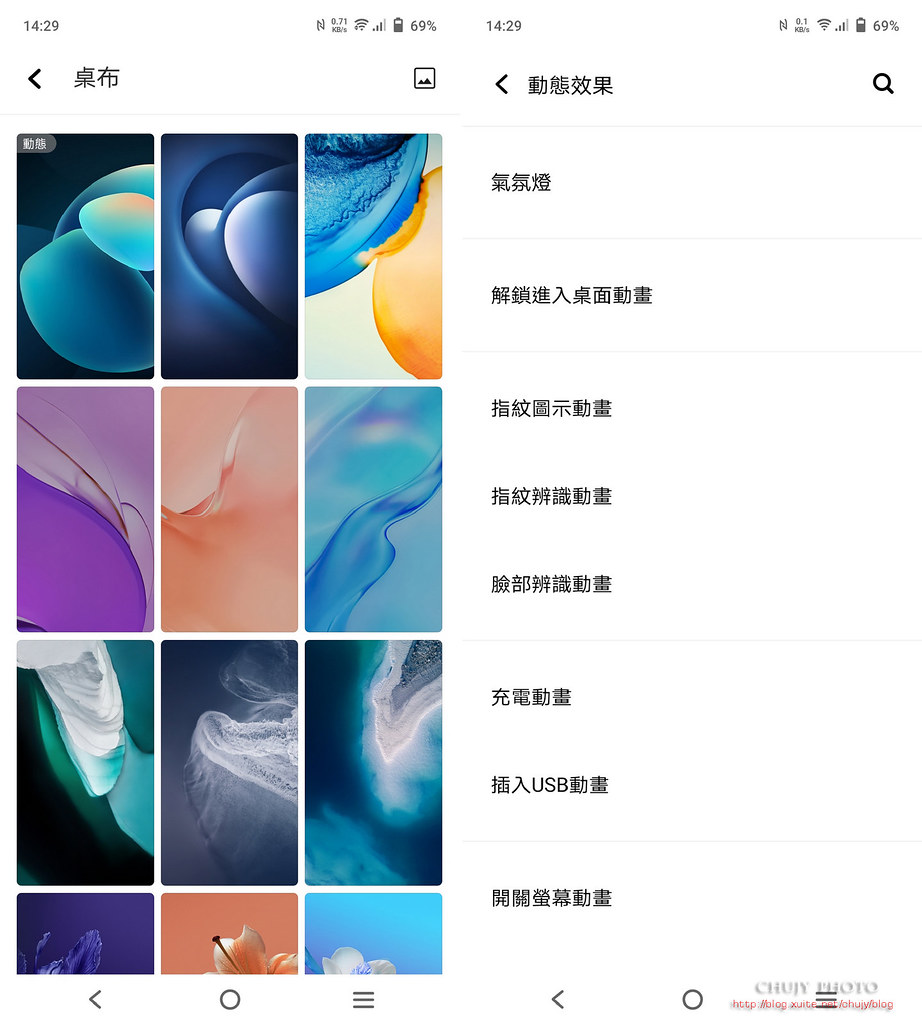Go back from the 動態效果 screen

pos(502,85)
